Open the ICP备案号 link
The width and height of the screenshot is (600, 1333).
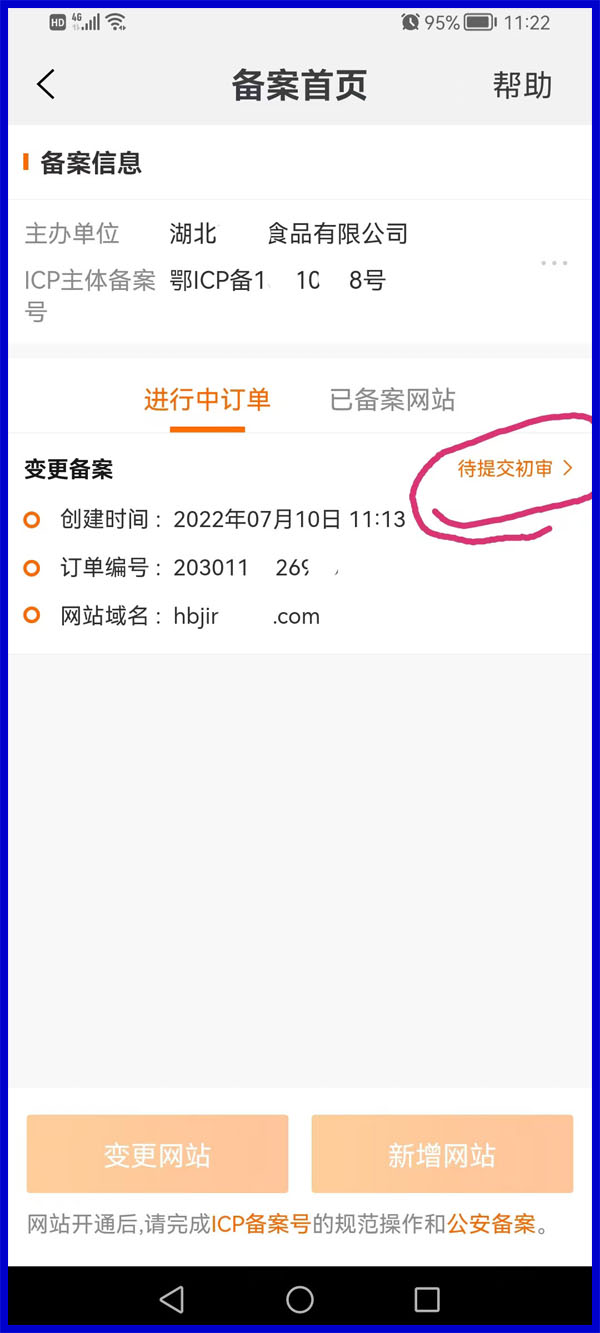coord(260,1224)
